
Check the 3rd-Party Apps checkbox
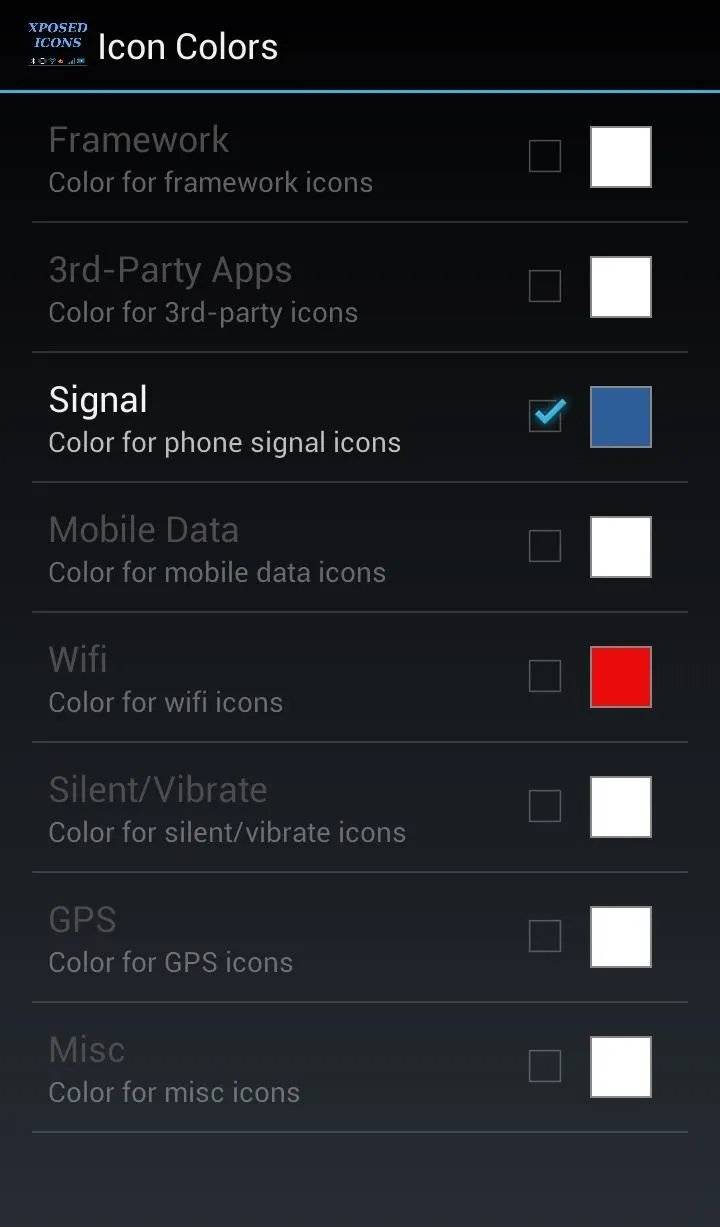point(545,286)
